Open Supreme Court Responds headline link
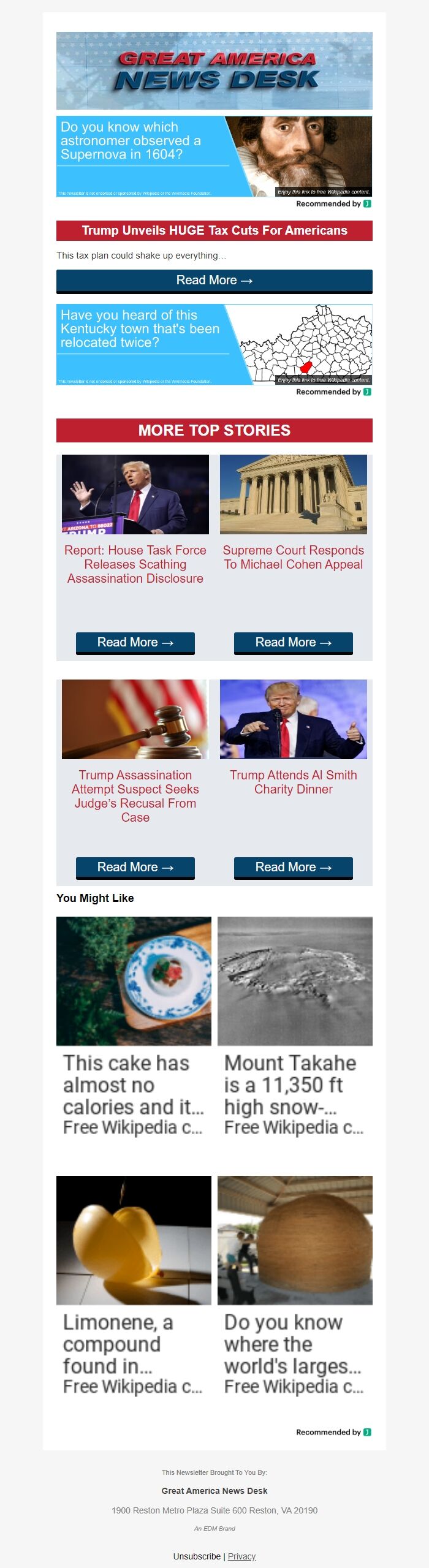 (x=293, y=558)
